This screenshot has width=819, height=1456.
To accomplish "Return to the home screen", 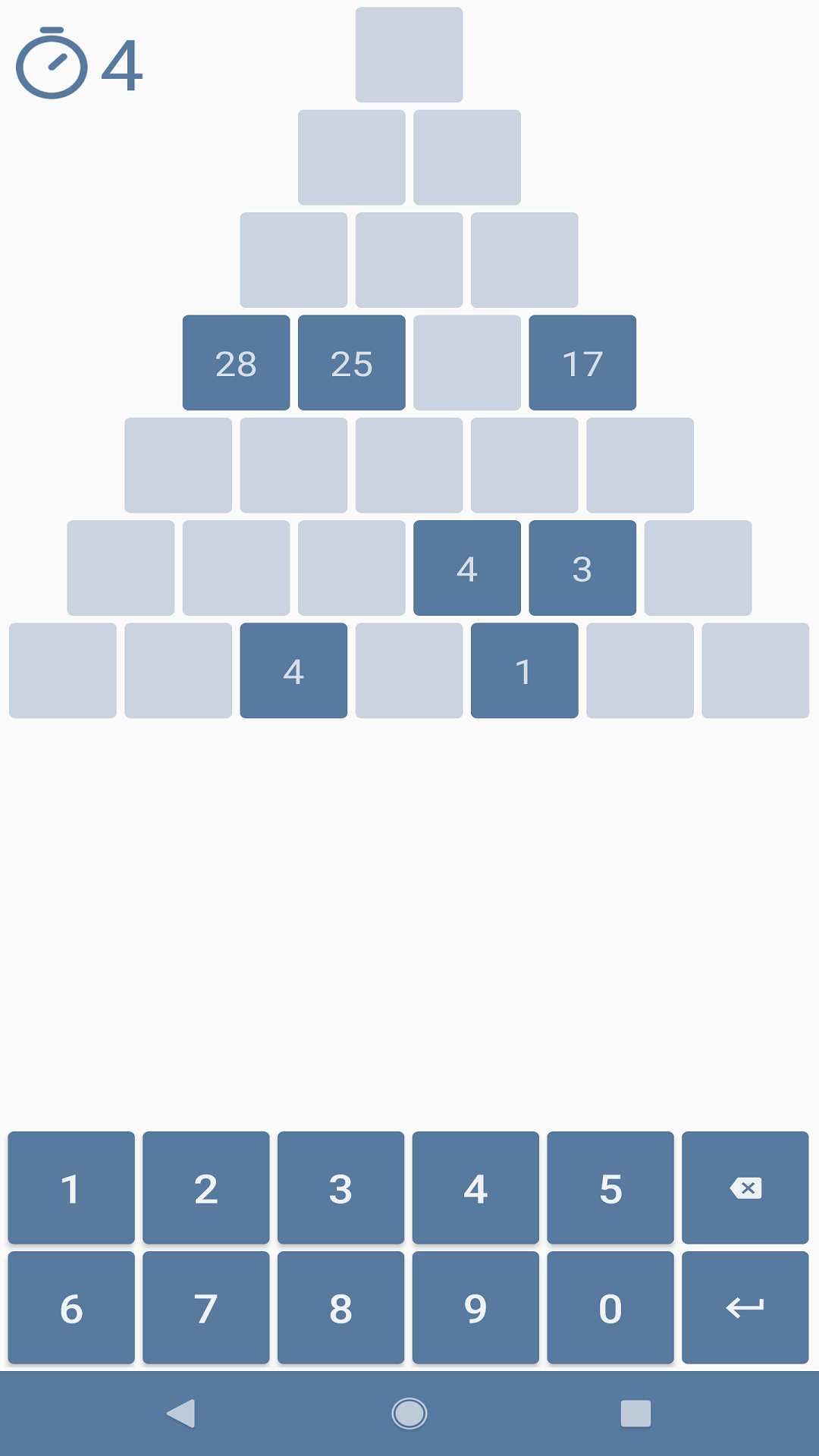I will pos(409,1414).
